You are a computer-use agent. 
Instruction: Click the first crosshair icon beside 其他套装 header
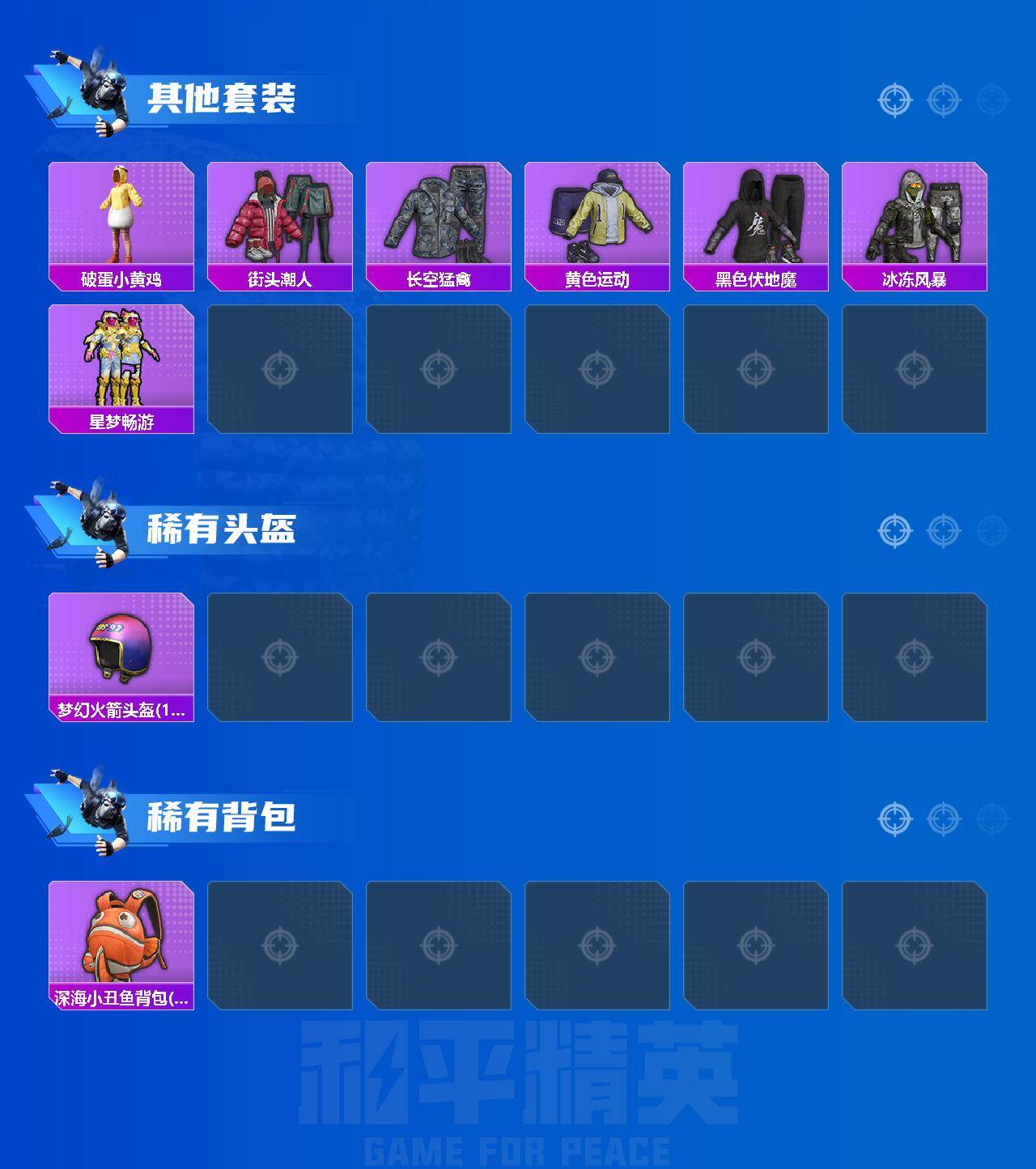click(x=894, y=101)
